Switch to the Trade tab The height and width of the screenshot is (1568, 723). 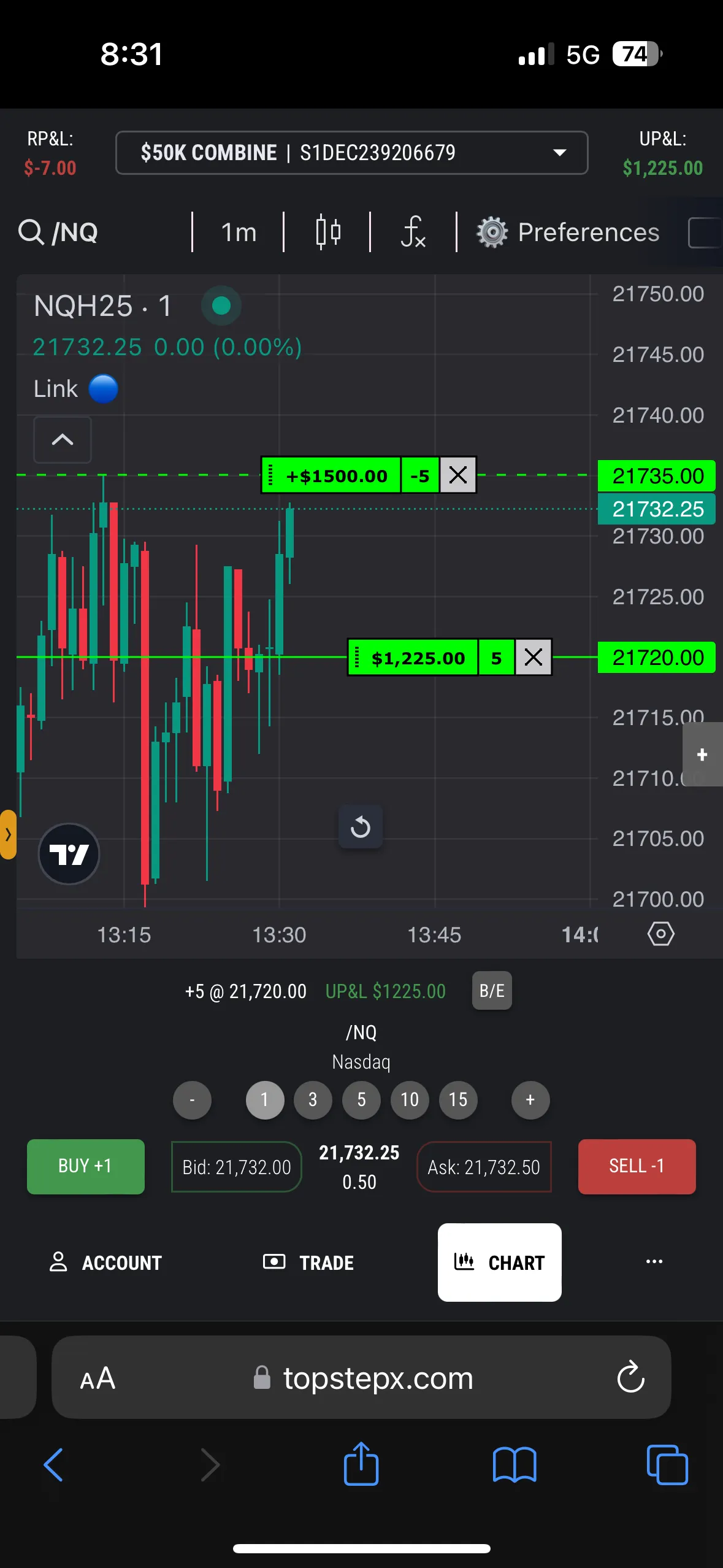pos(308,1262)
